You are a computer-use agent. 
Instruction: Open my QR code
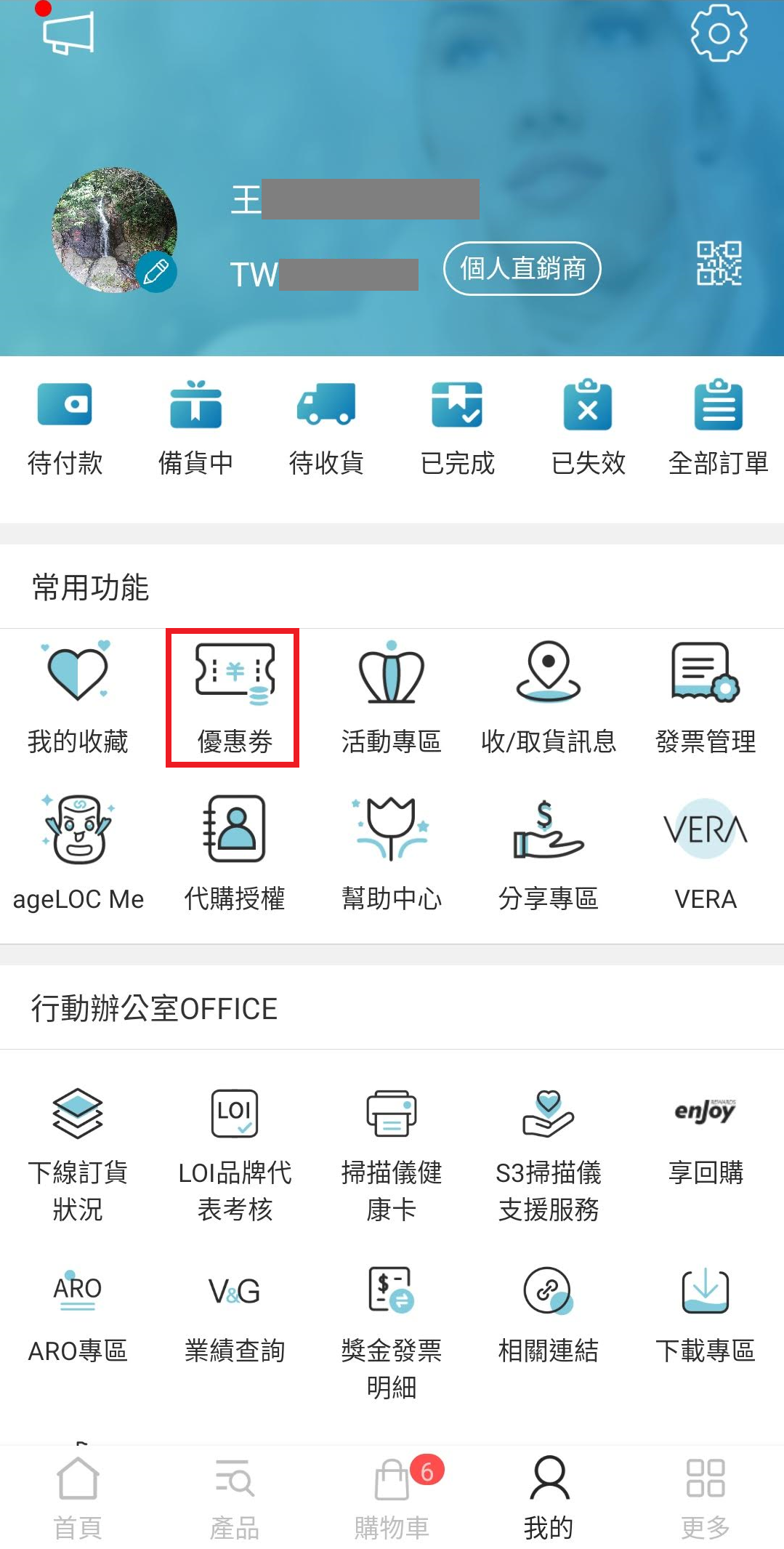point(719,263)
